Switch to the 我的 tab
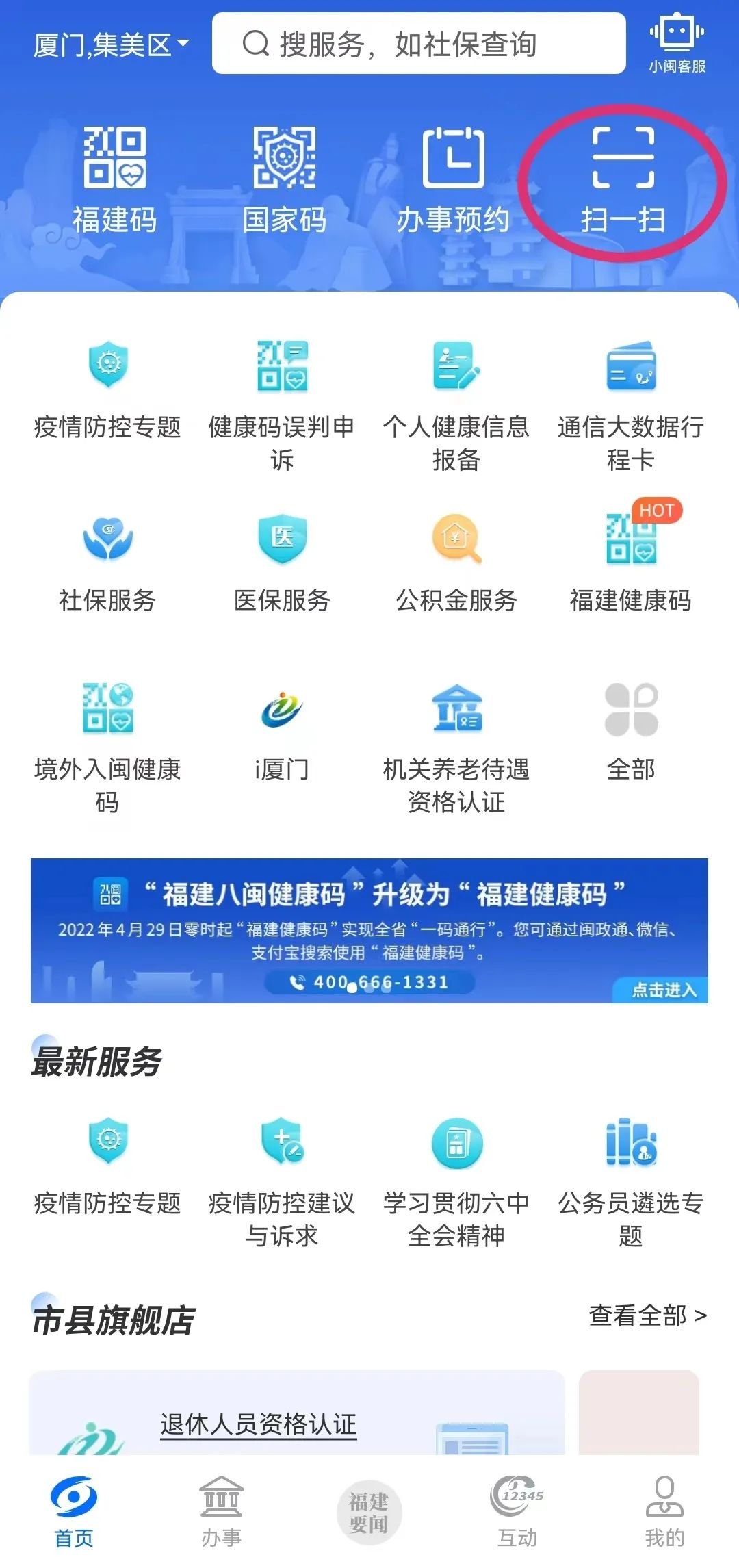Image resolution: width=739 pixels, height=1568 pixels. (x=664, y=1511)
